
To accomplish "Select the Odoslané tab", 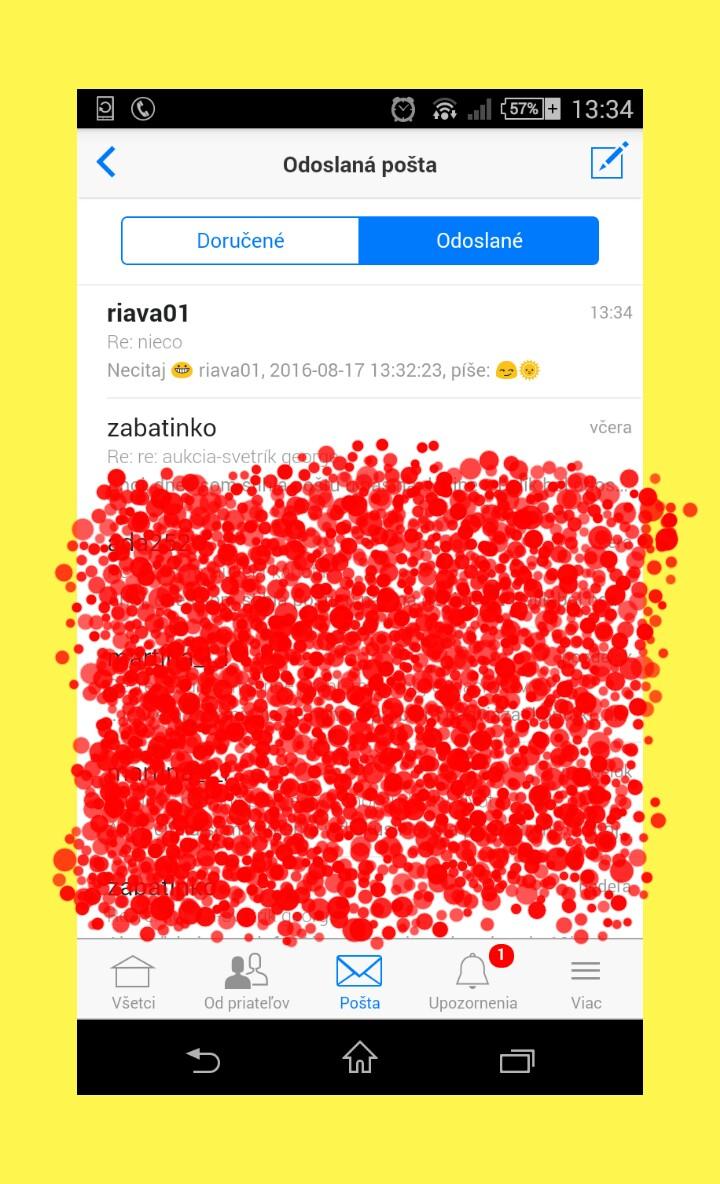I will tap(479, 241).
